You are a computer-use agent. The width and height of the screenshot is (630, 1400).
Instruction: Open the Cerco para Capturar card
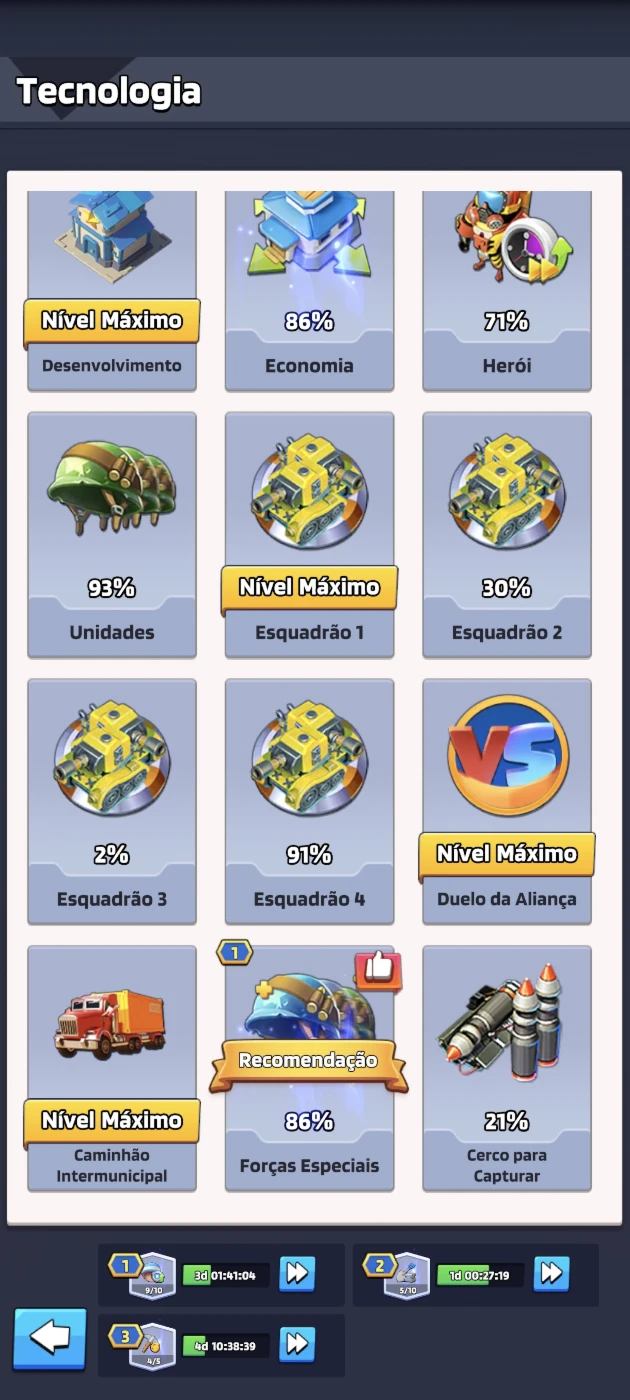[x=507, y=1069]
